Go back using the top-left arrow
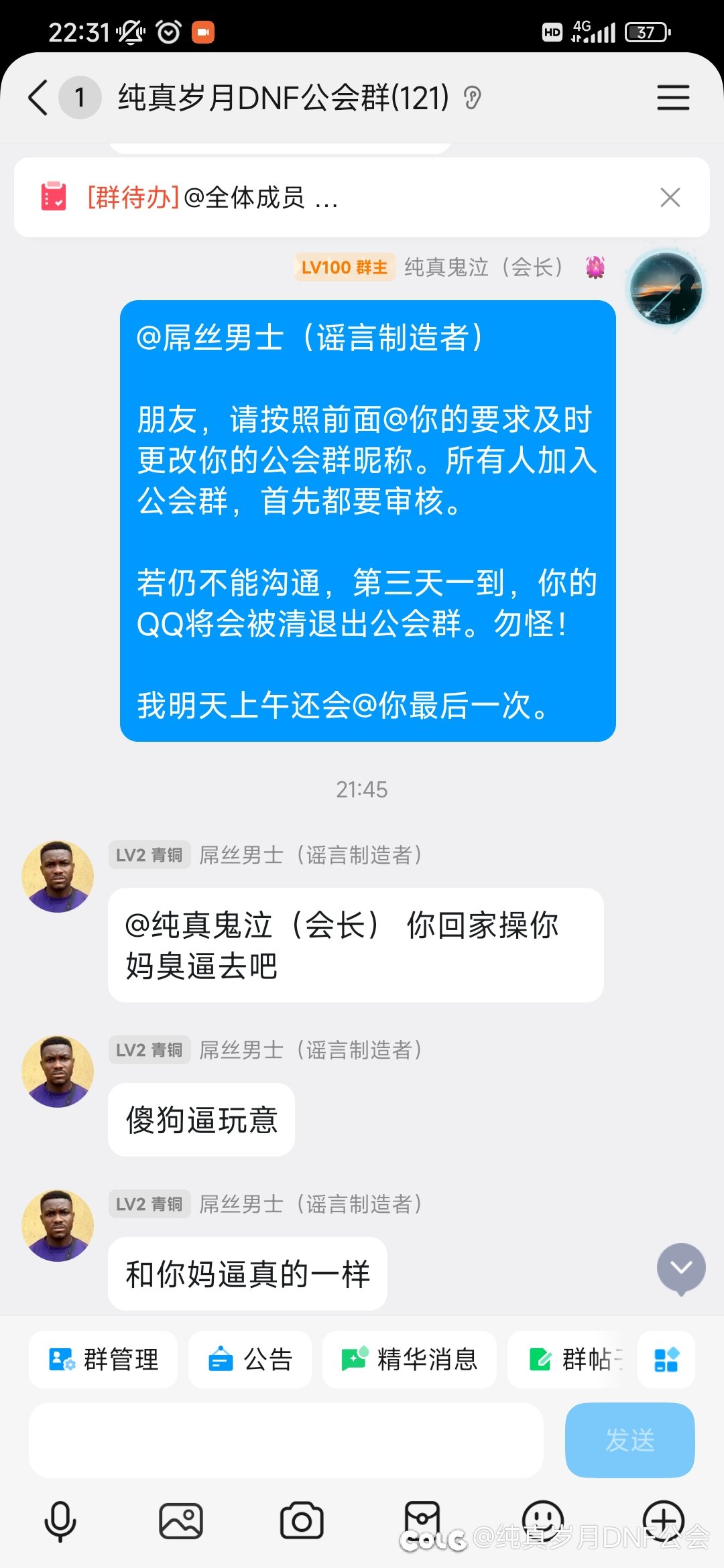The width and height of the screenshot is (724, 1568). tap(38, 98)
